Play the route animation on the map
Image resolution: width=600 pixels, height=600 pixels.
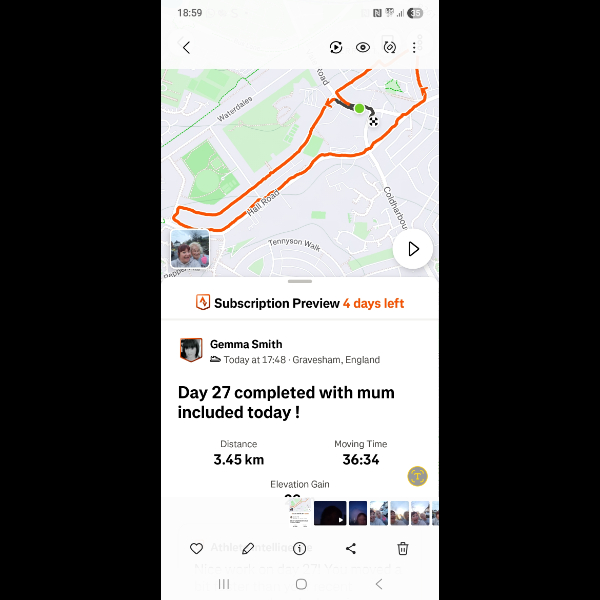click(412, 249)
